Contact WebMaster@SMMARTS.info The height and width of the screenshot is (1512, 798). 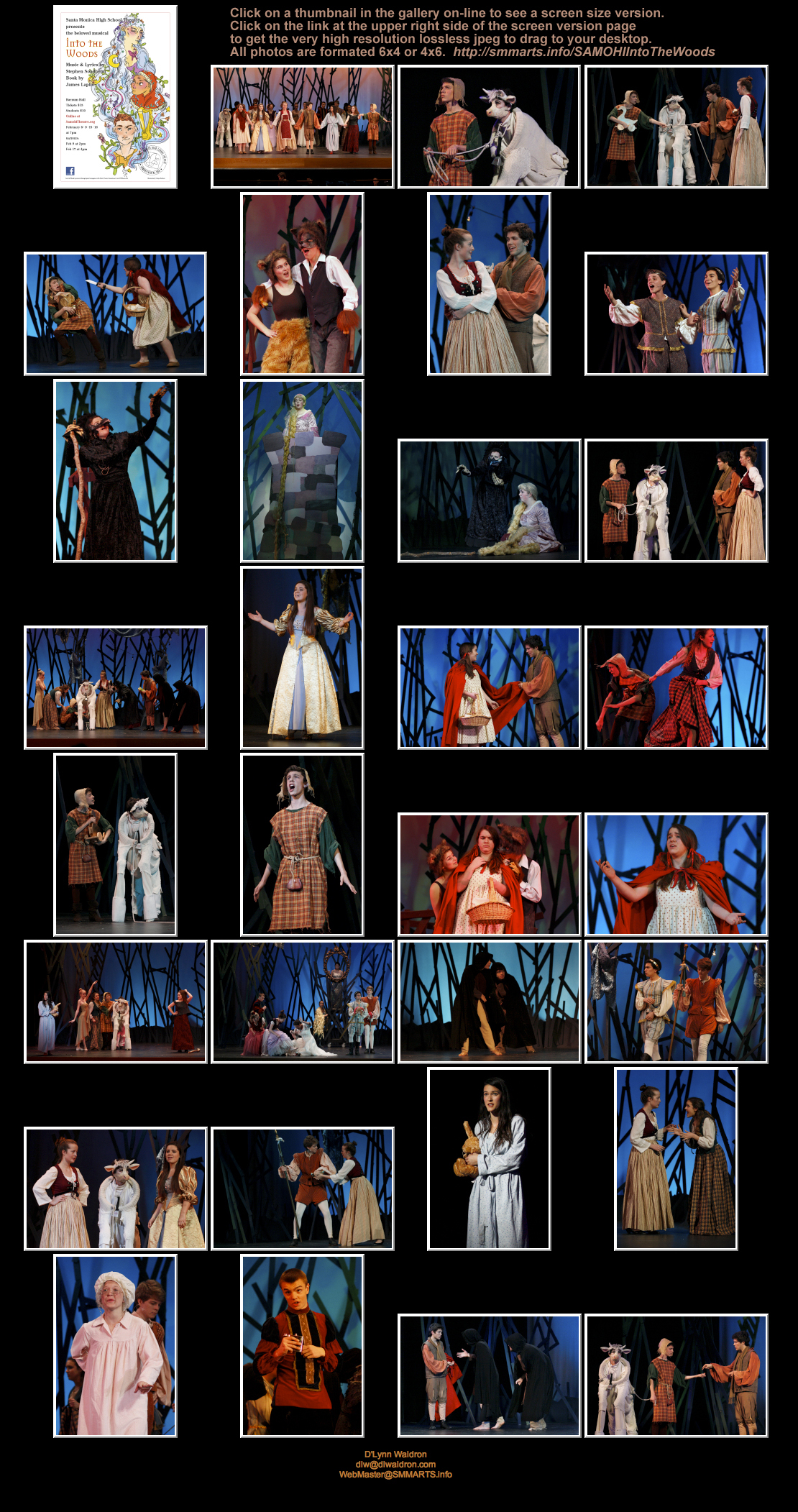point(395,1474)
